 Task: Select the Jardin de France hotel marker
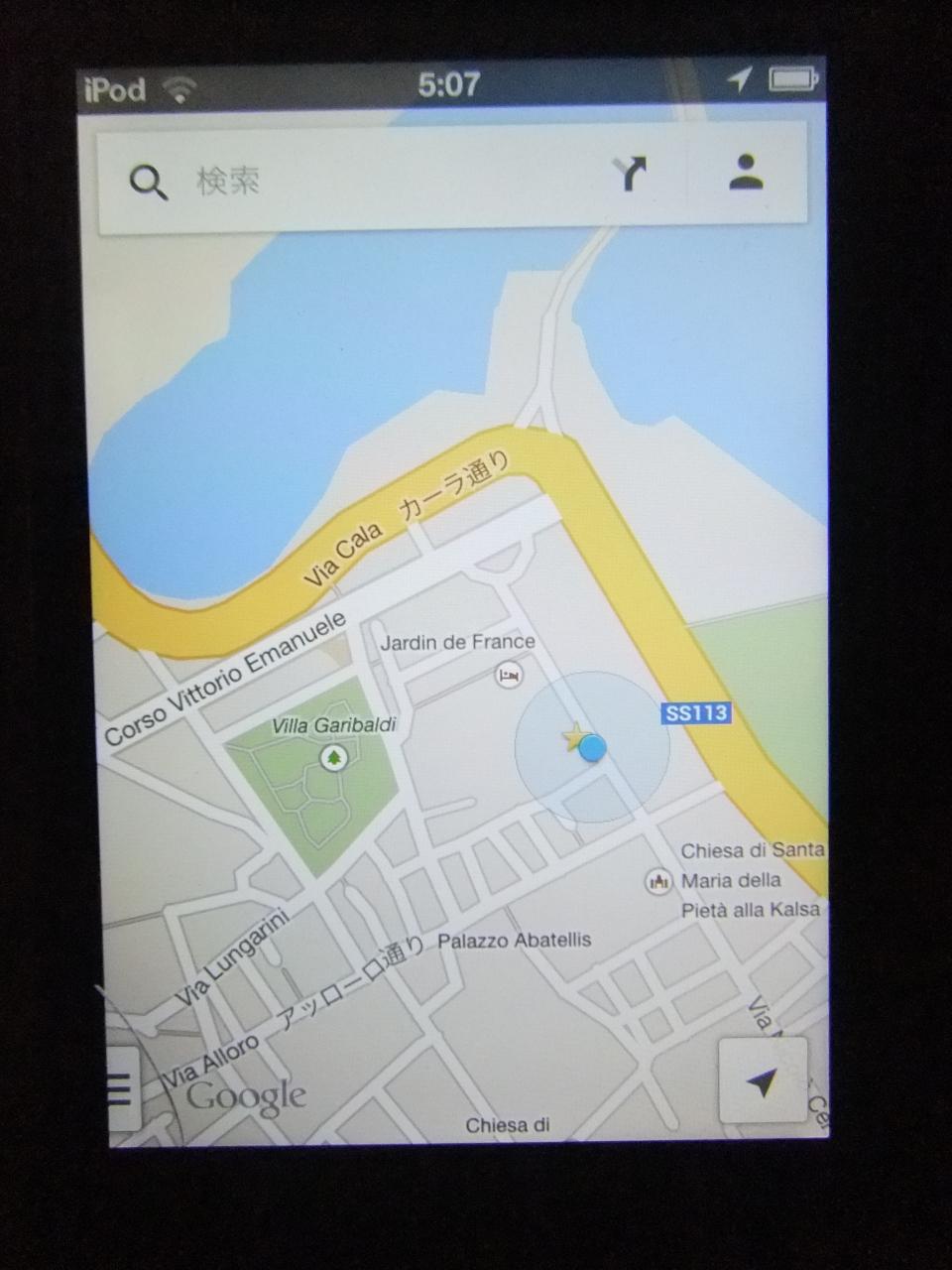click(509, 676)
